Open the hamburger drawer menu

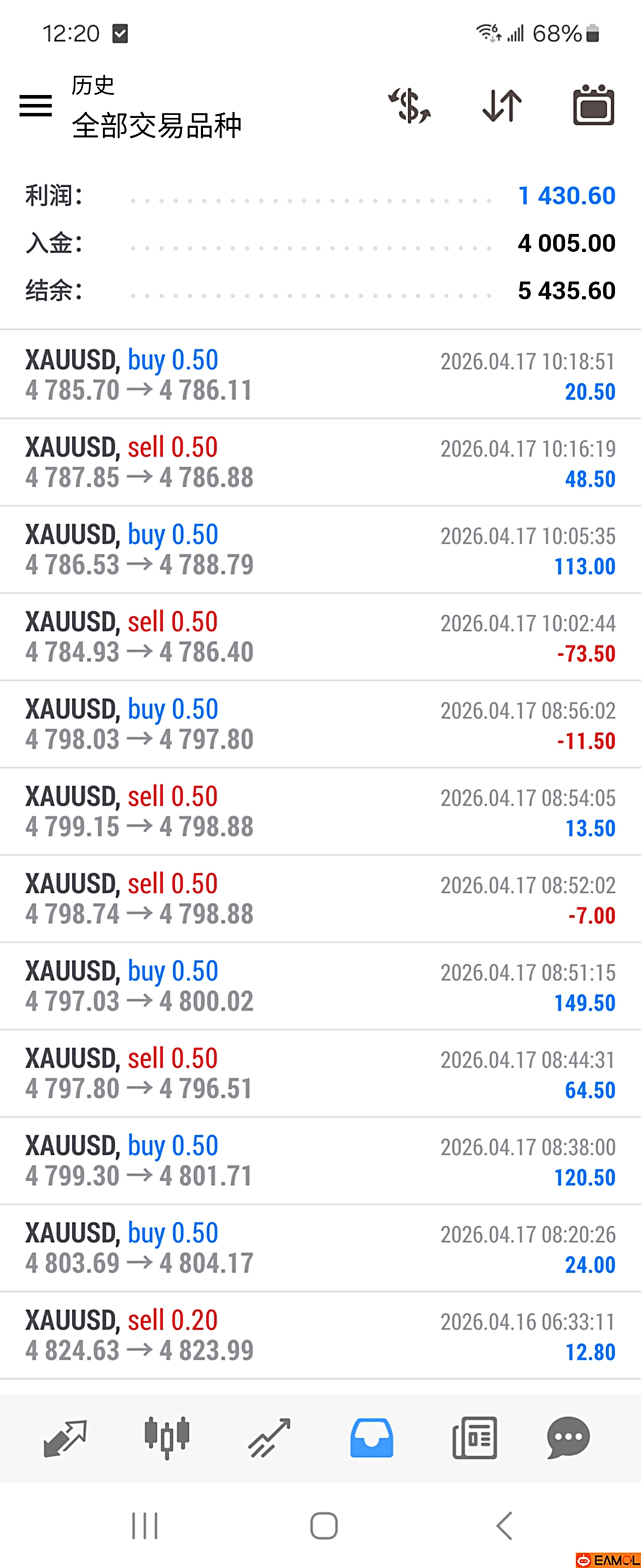click(x=35, y=106)
